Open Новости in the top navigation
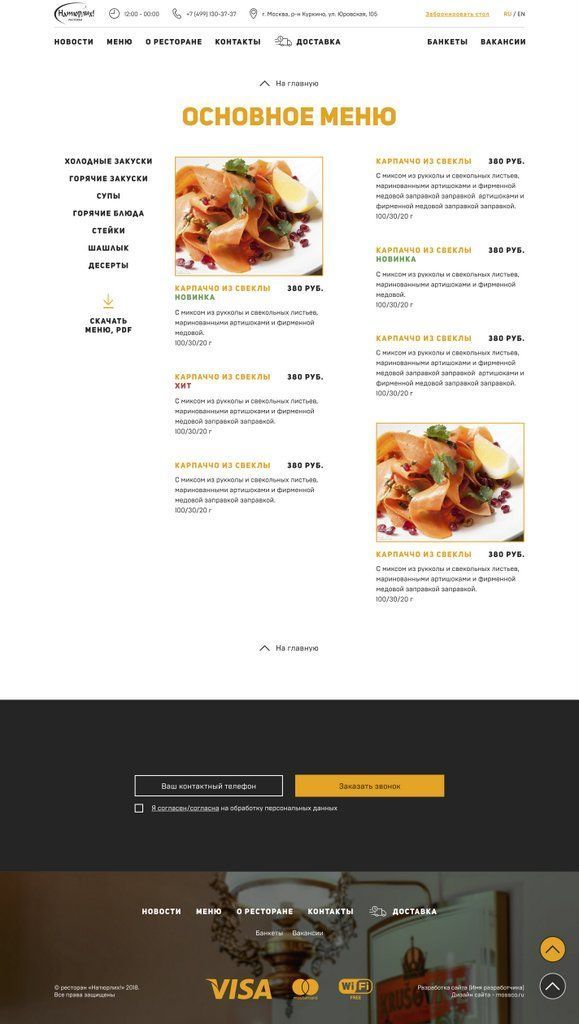This screenshot has height=1024, width=579. (x=74, y=42)
